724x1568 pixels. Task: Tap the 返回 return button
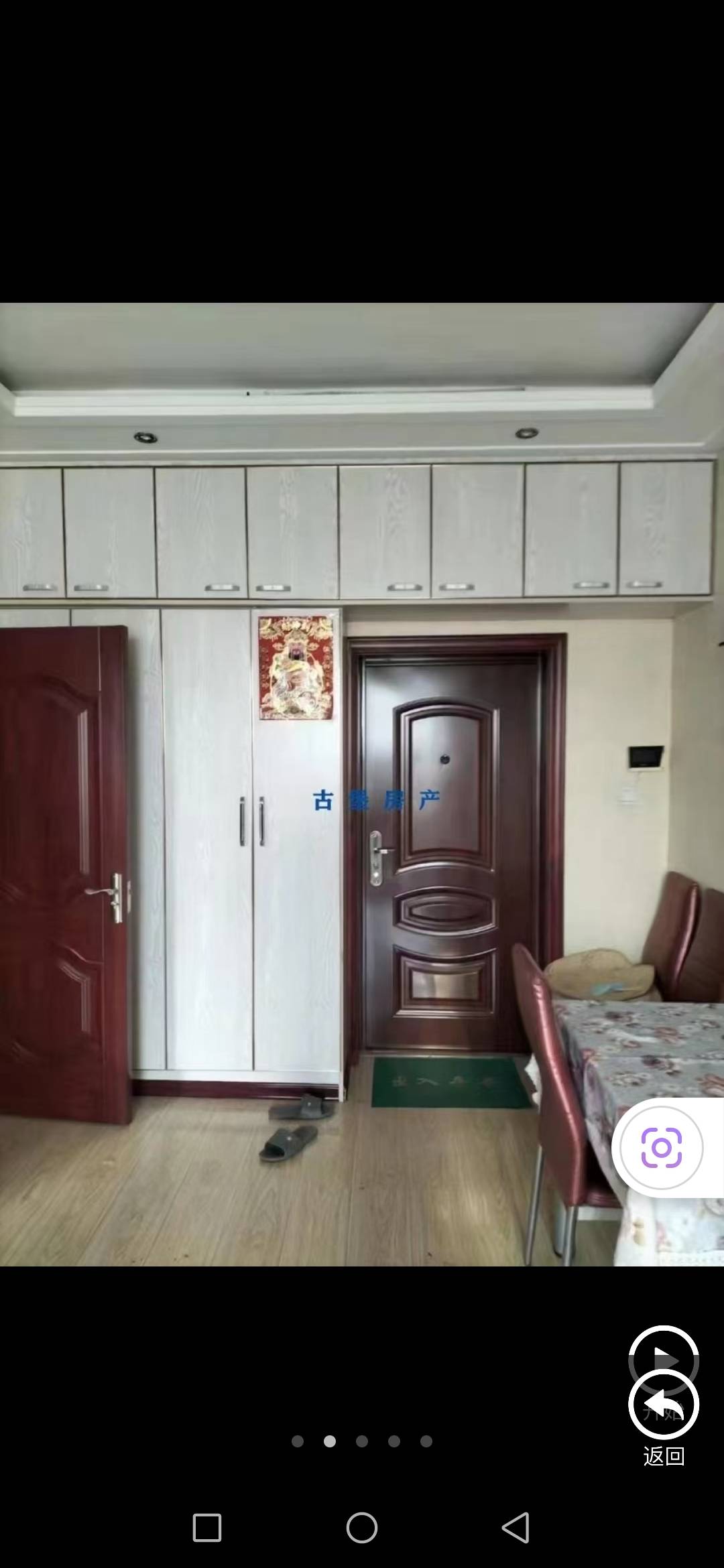[x=664, y=1412]
